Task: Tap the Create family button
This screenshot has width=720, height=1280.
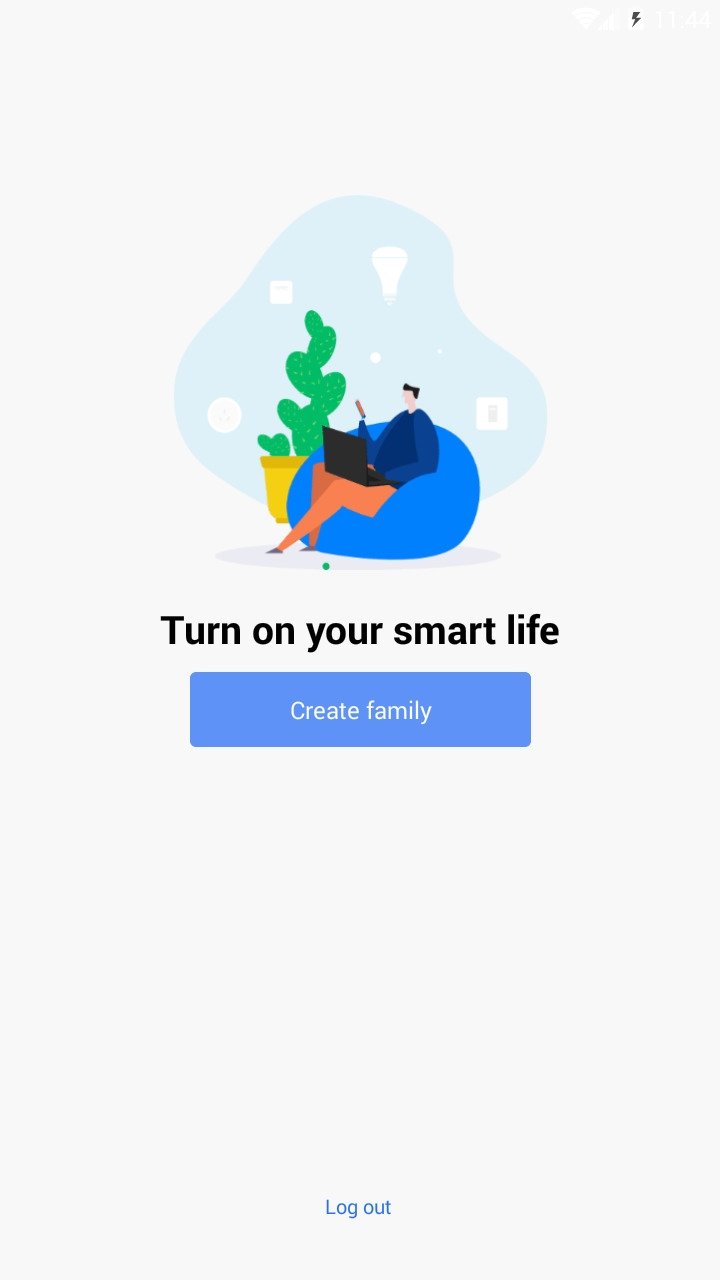Action: 360,709
